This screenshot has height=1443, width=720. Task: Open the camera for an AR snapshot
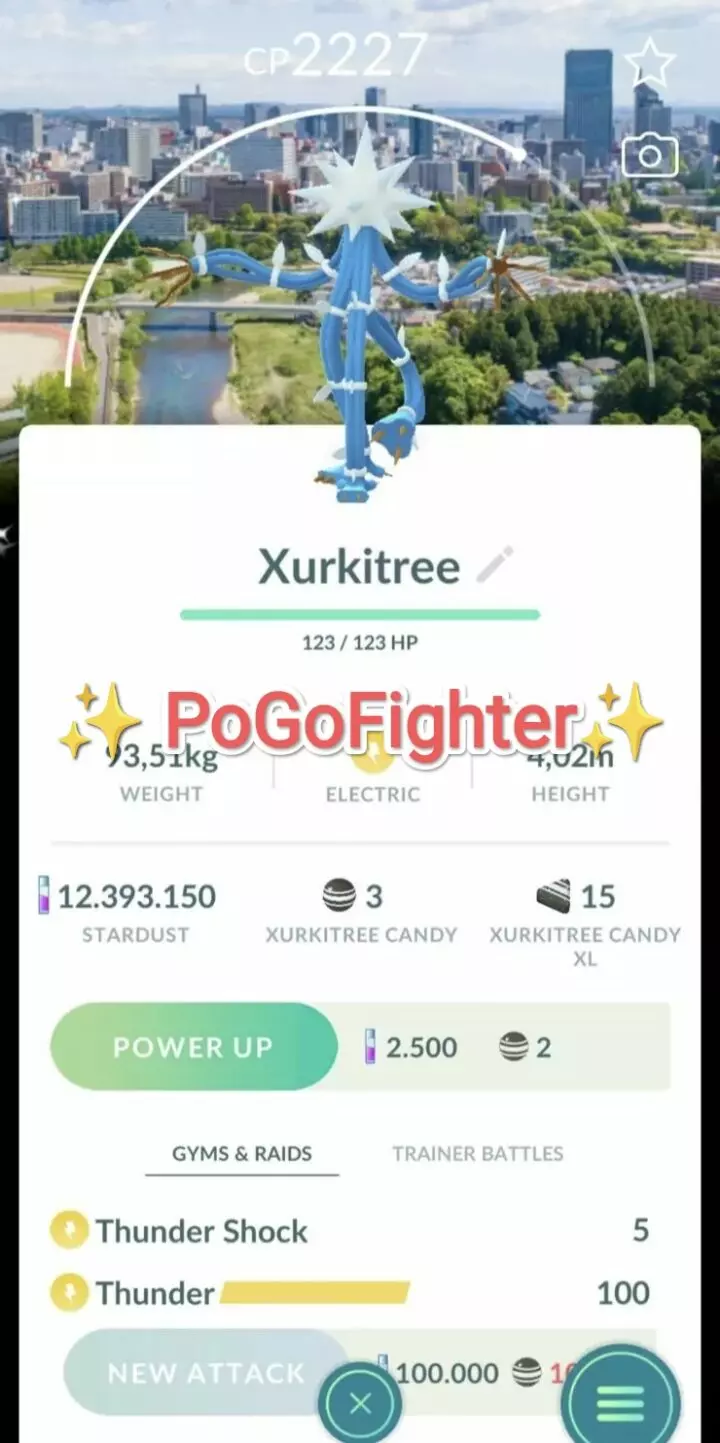coord(651,156)
